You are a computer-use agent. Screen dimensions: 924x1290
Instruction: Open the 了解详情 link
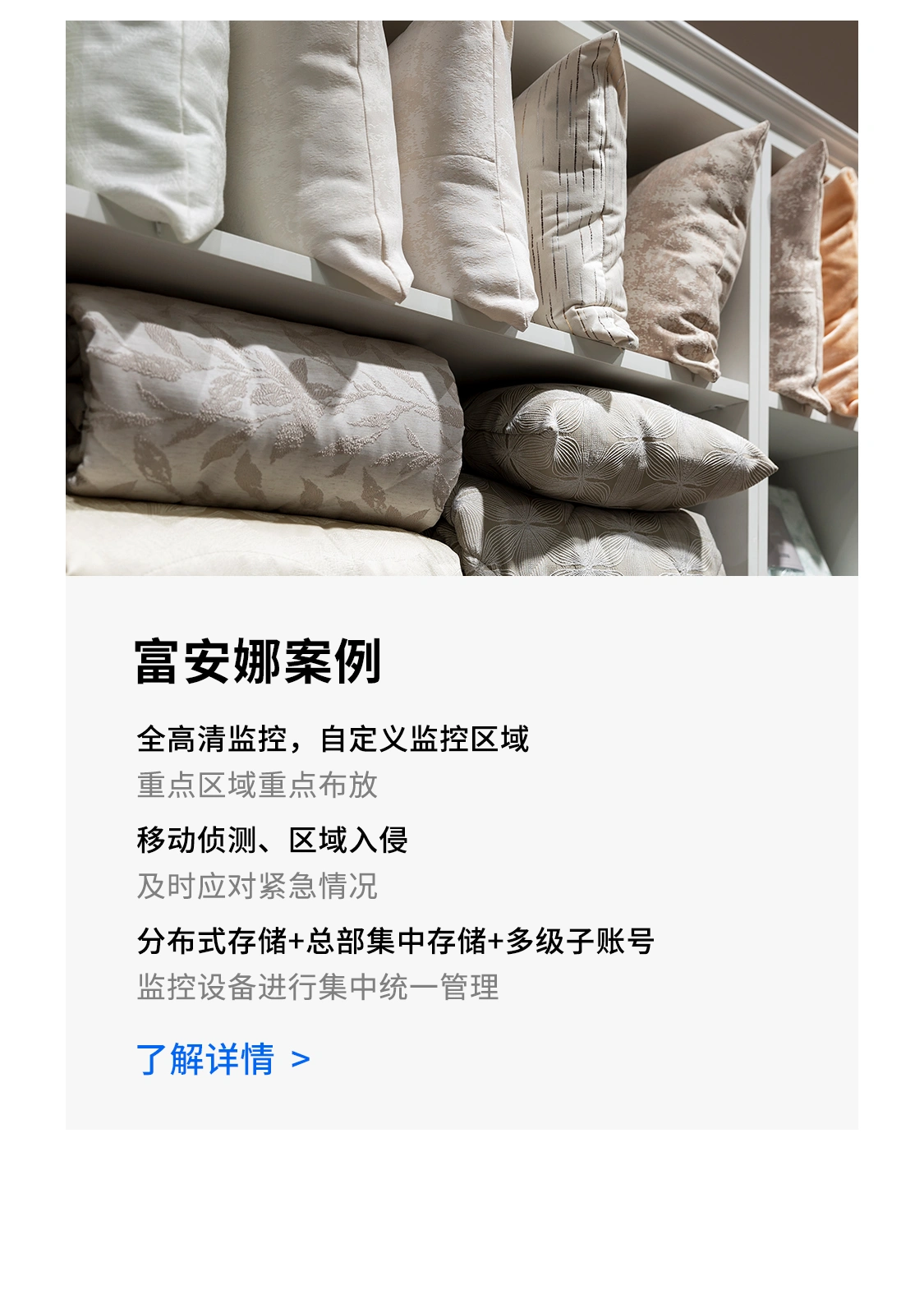223,1059
